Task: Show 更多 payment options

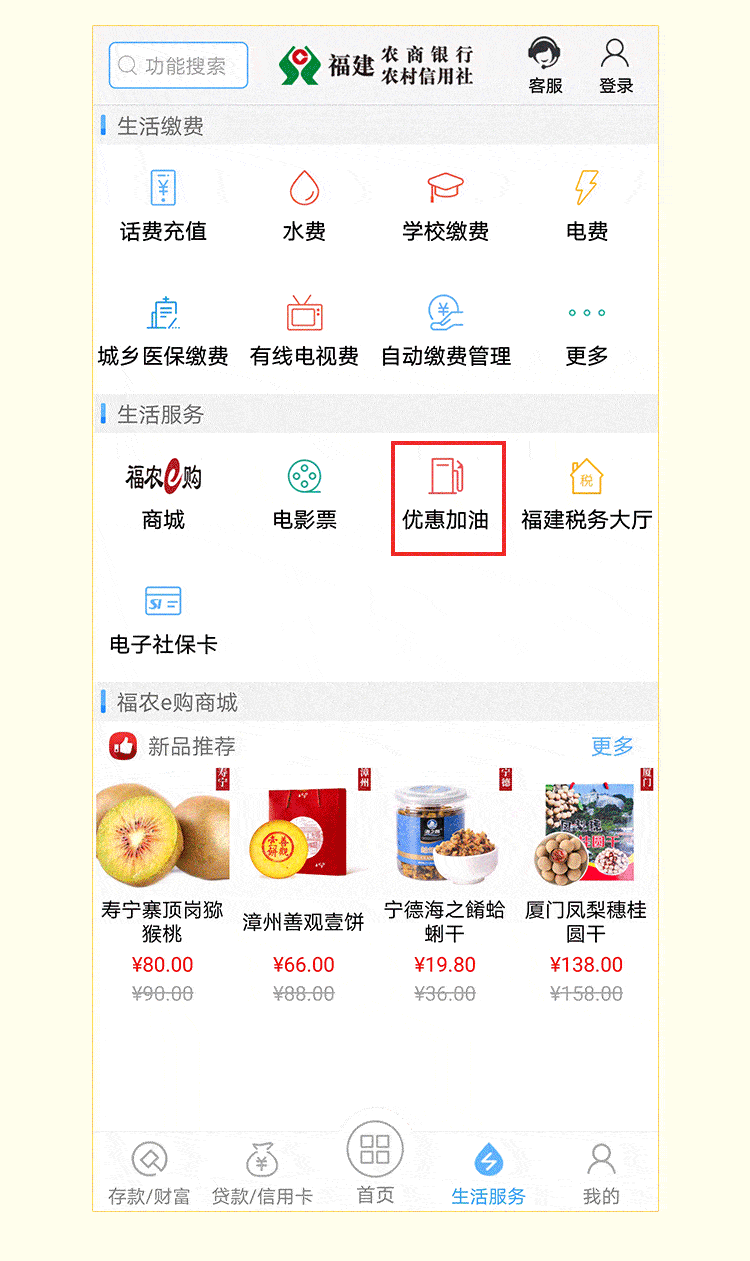Action: pos(587,331)
